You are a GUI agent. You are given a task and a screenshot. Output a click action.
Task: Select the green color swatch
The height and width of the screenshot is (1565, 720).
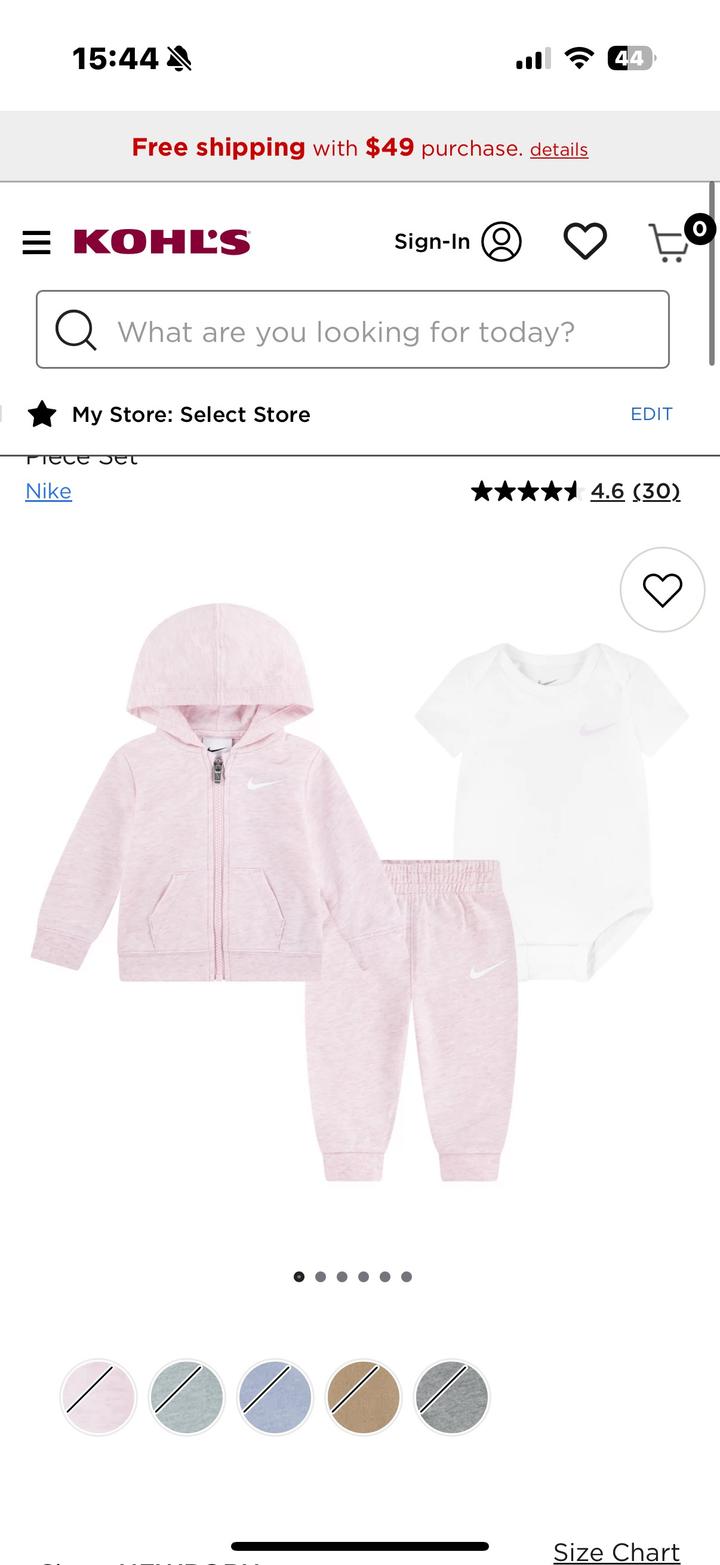pos(186,1397)
